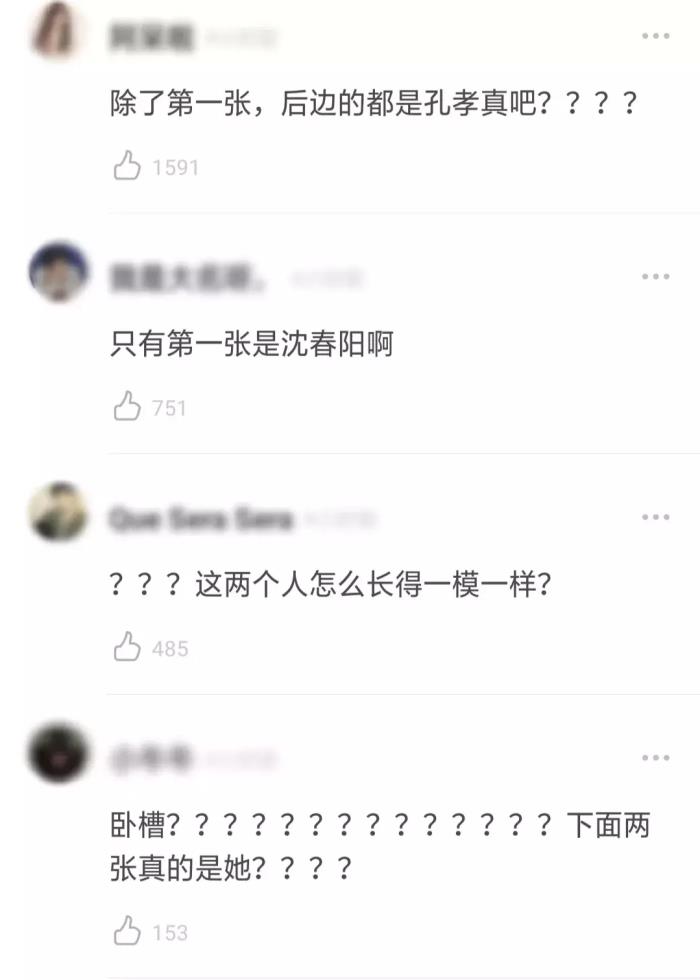
Task: Open more options on 这两个人 comment
Action: pos(655,517)
